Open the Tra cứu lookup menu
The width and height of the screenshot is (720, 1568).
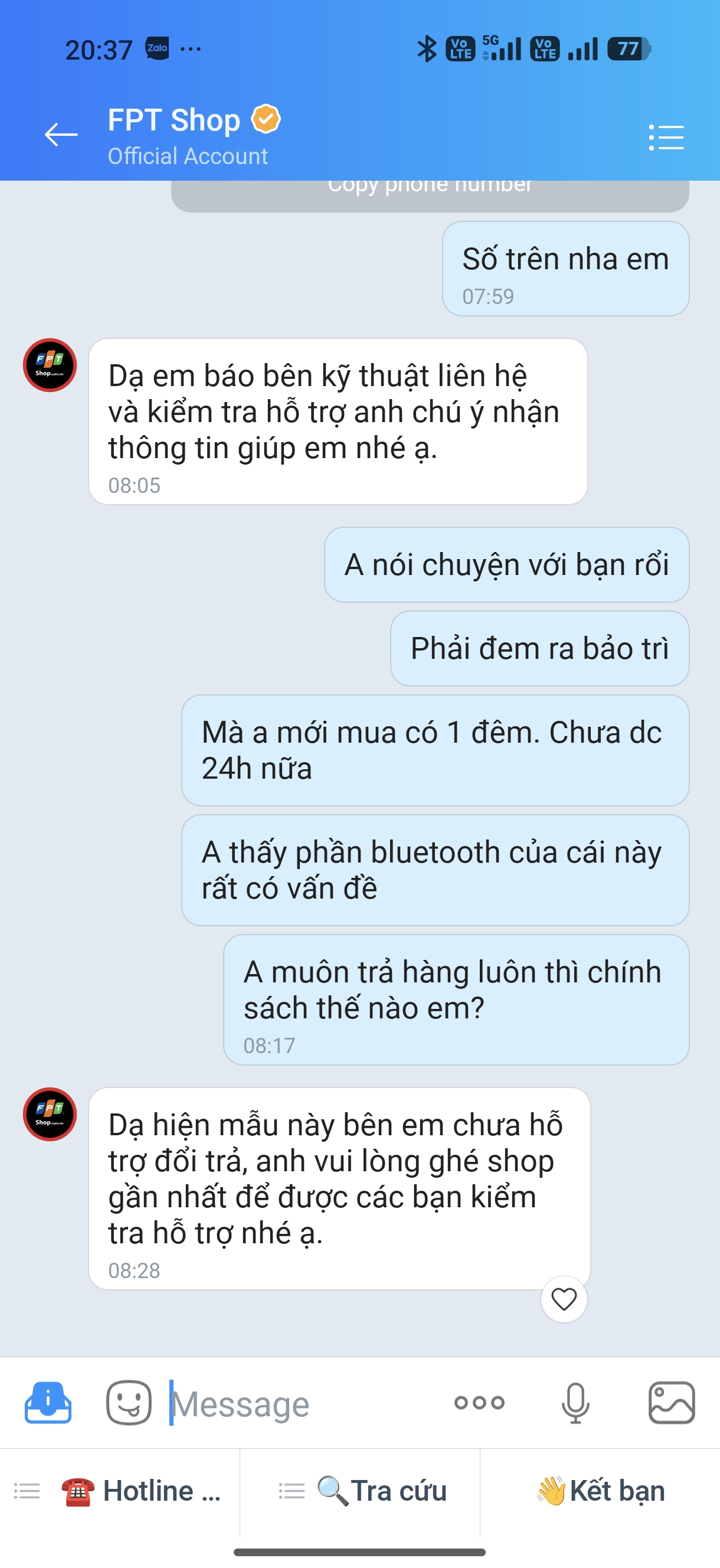tap(361, 1492)
